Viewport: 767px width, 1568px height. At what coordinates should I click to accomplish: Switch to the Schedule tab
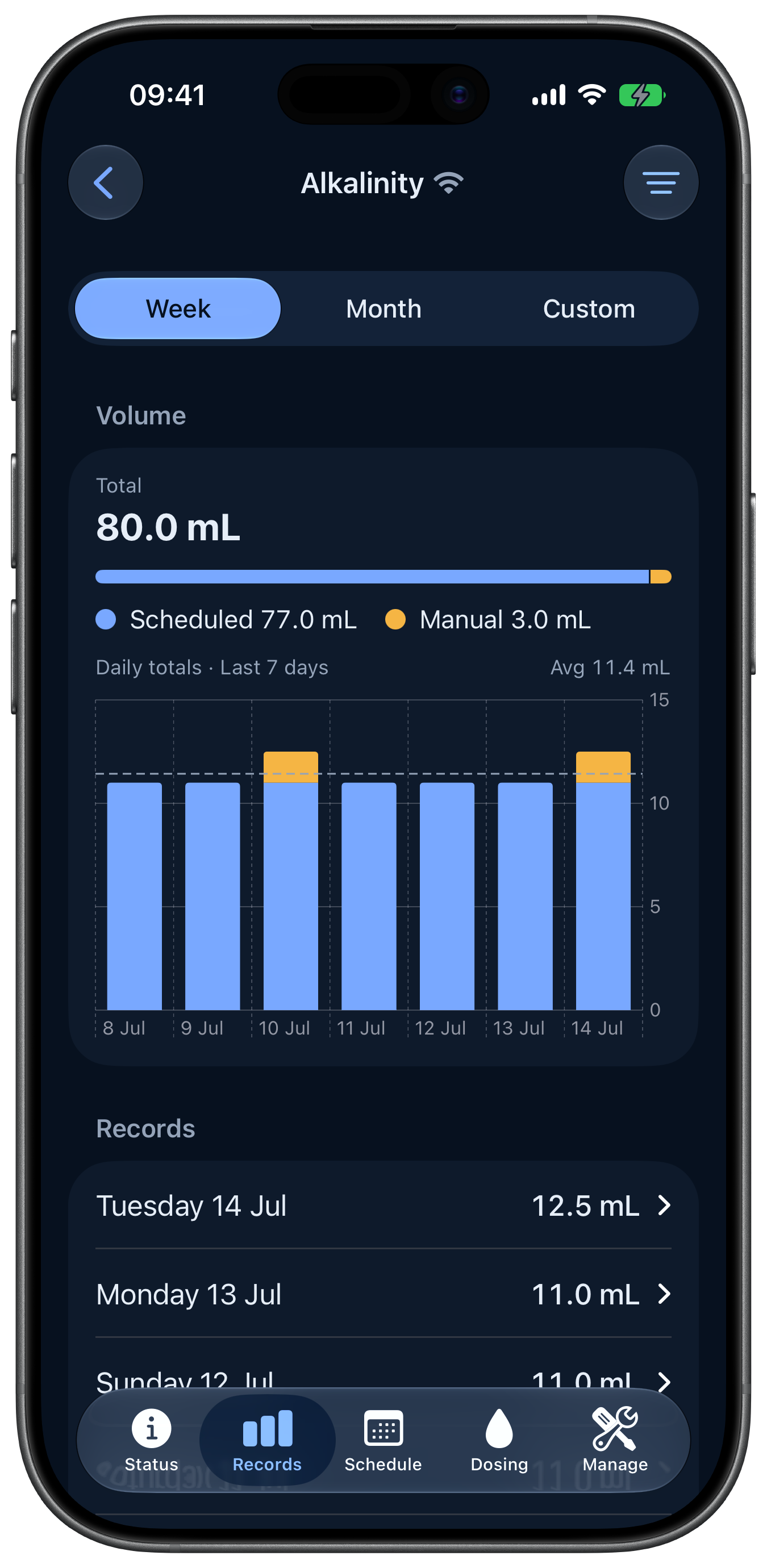(383, 1440)
